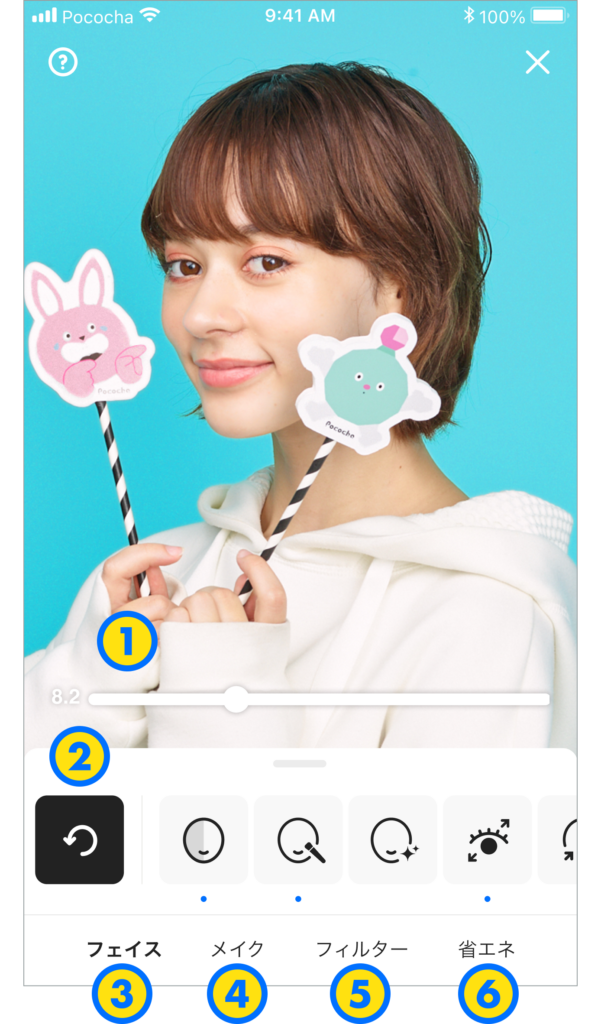Viewport: 601px width, 1024px height.
Task: Switch to the メイク tab
Action: point(237,949)
